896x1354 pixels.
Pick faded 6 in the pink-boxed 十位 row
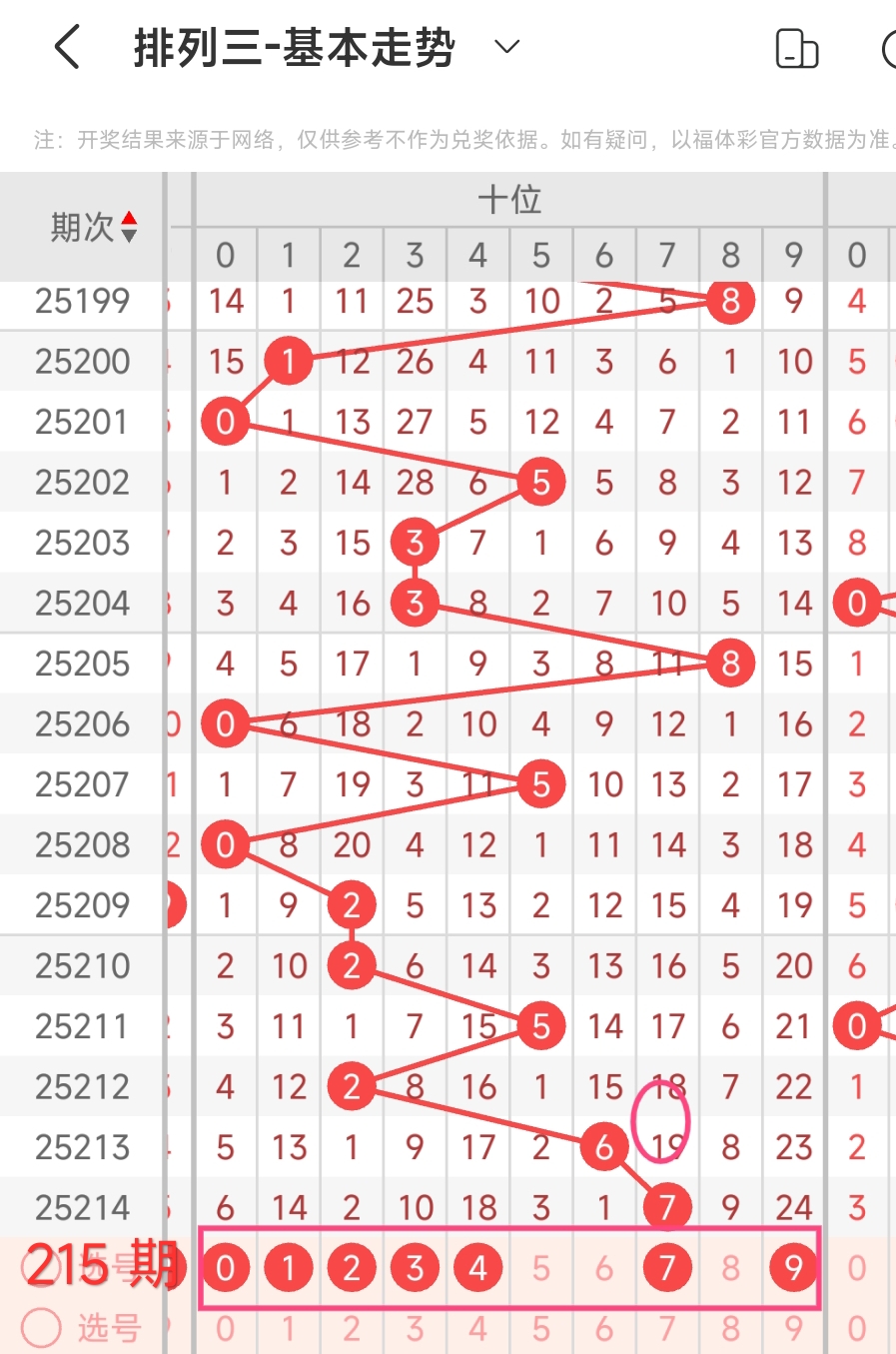coord(604,1268)
